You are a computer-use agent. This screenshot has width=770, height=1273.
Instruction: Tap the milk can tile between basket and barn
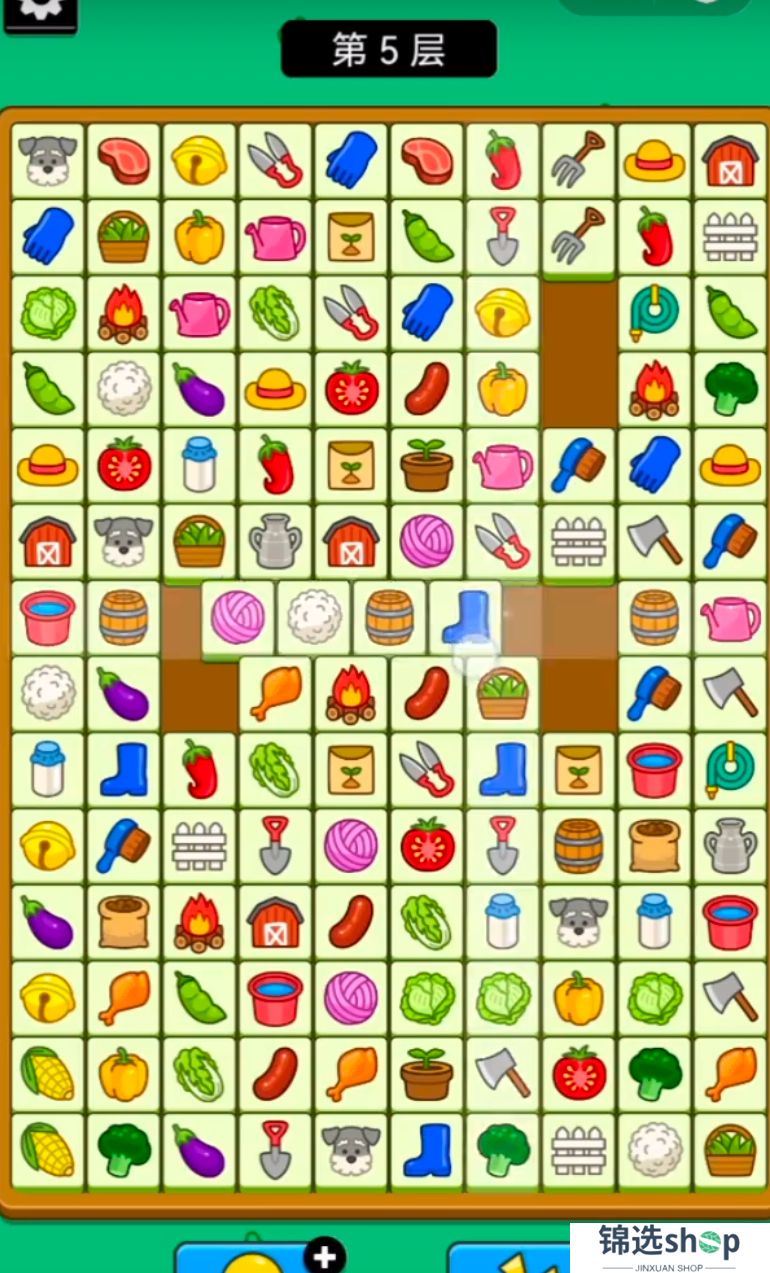(275, 542)
